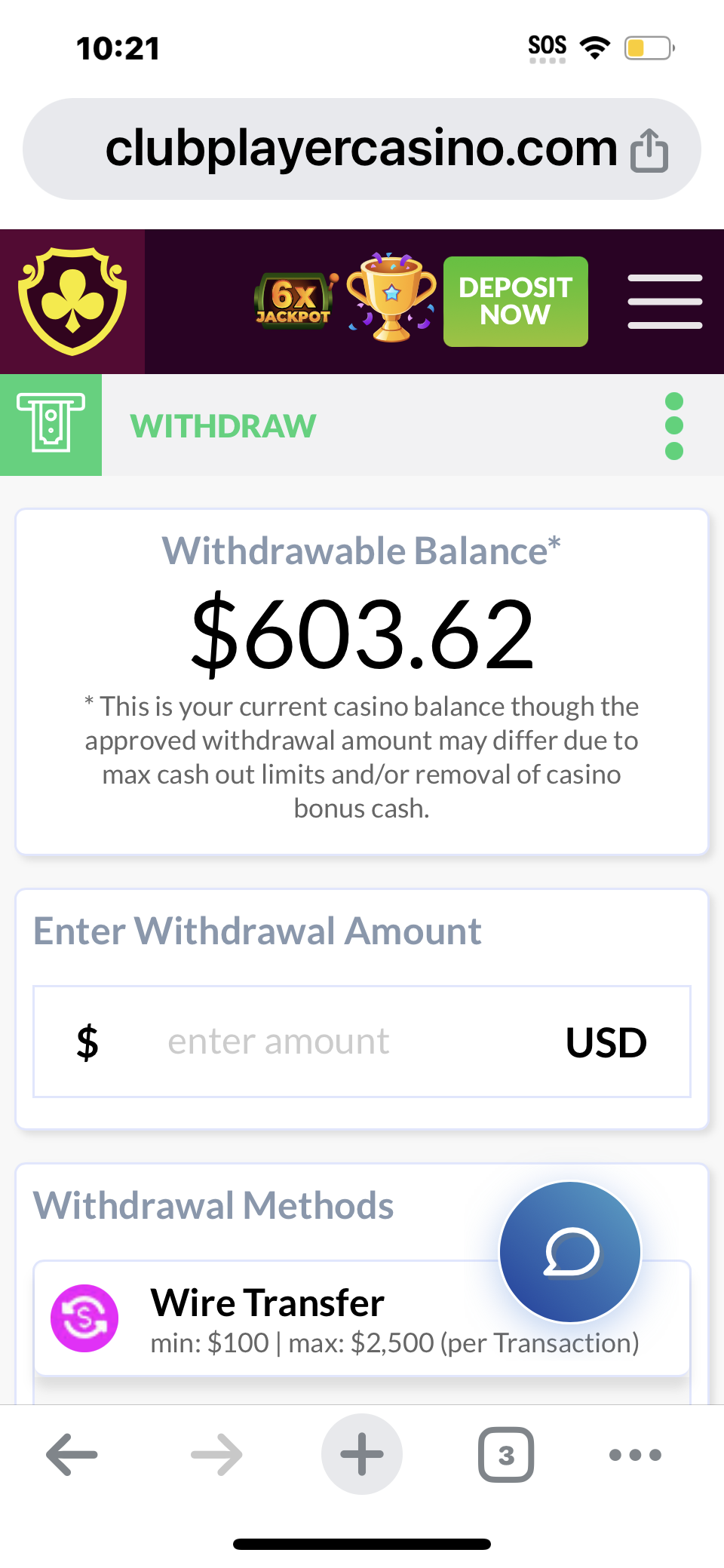Viewport: 724px width, 1568px height.
Task: Go back to the previous page
Action: pyautogui.click(x=72, y=1454)
